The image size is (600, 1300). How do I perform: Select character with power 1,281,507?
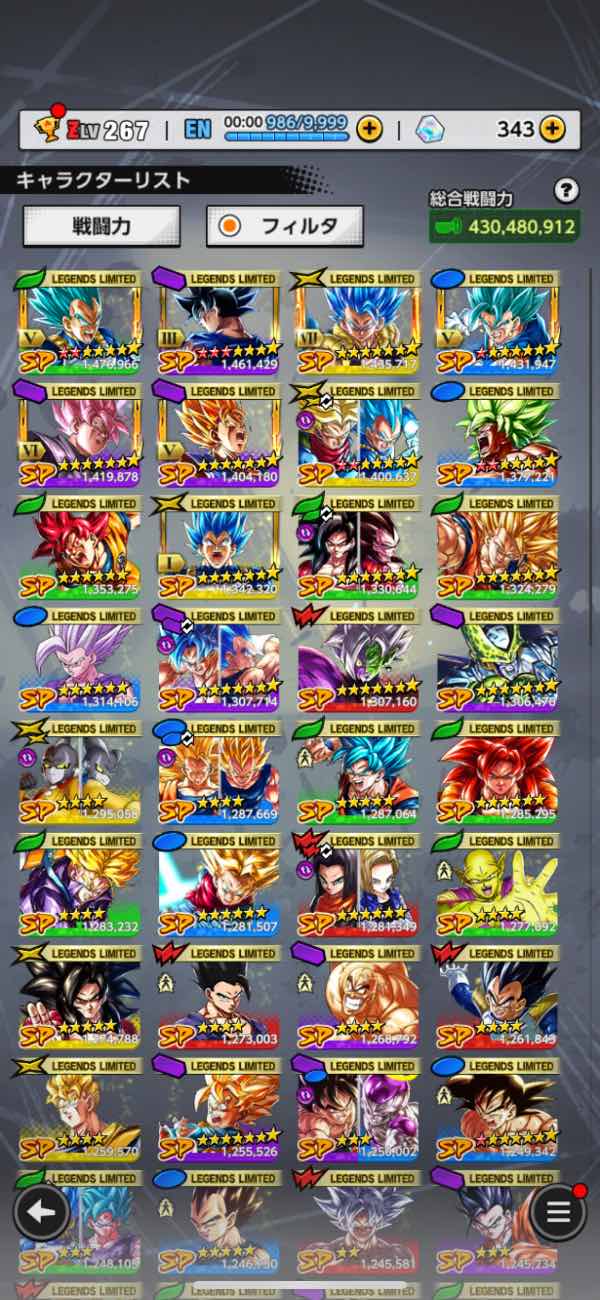(220, 887)
